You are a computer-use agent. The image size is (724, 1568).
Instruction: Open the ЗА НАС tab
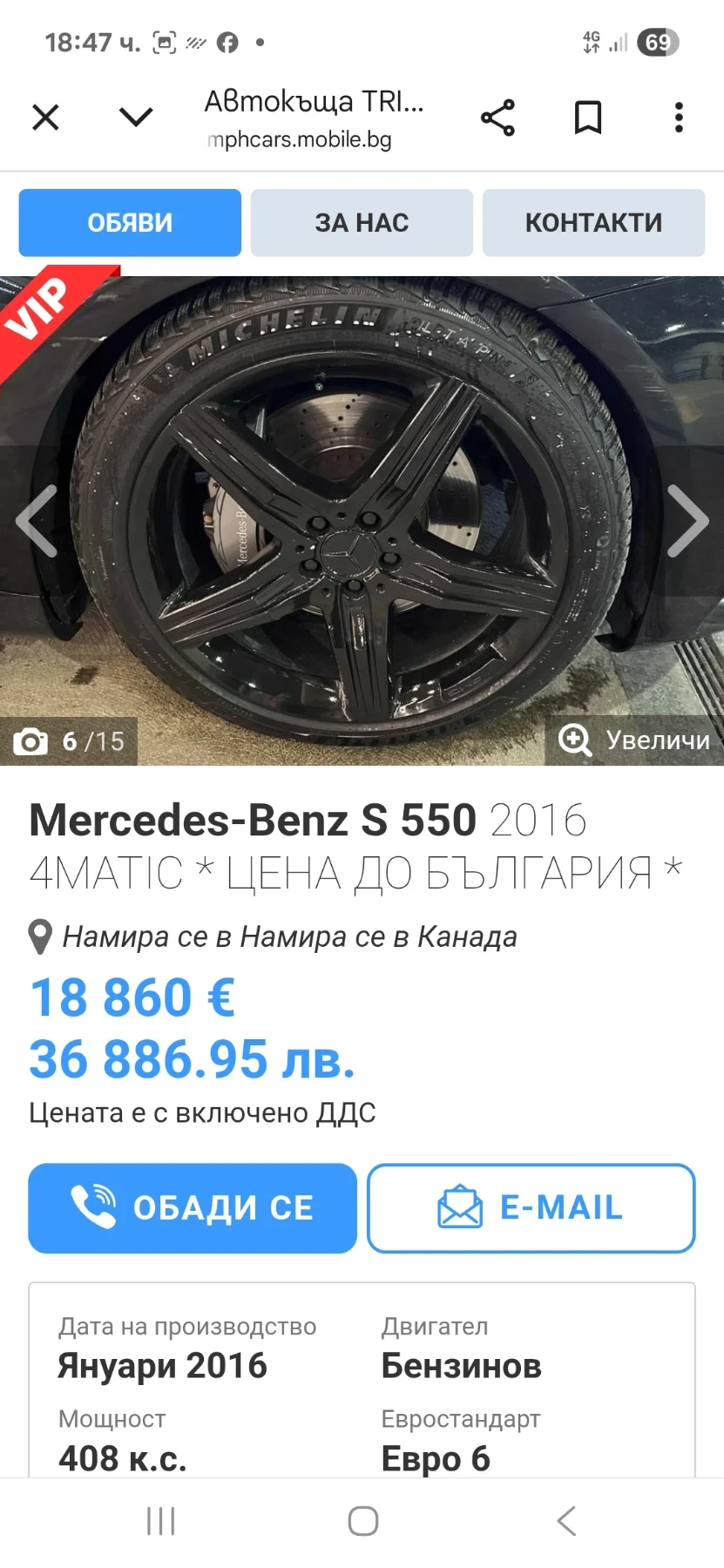362,223
